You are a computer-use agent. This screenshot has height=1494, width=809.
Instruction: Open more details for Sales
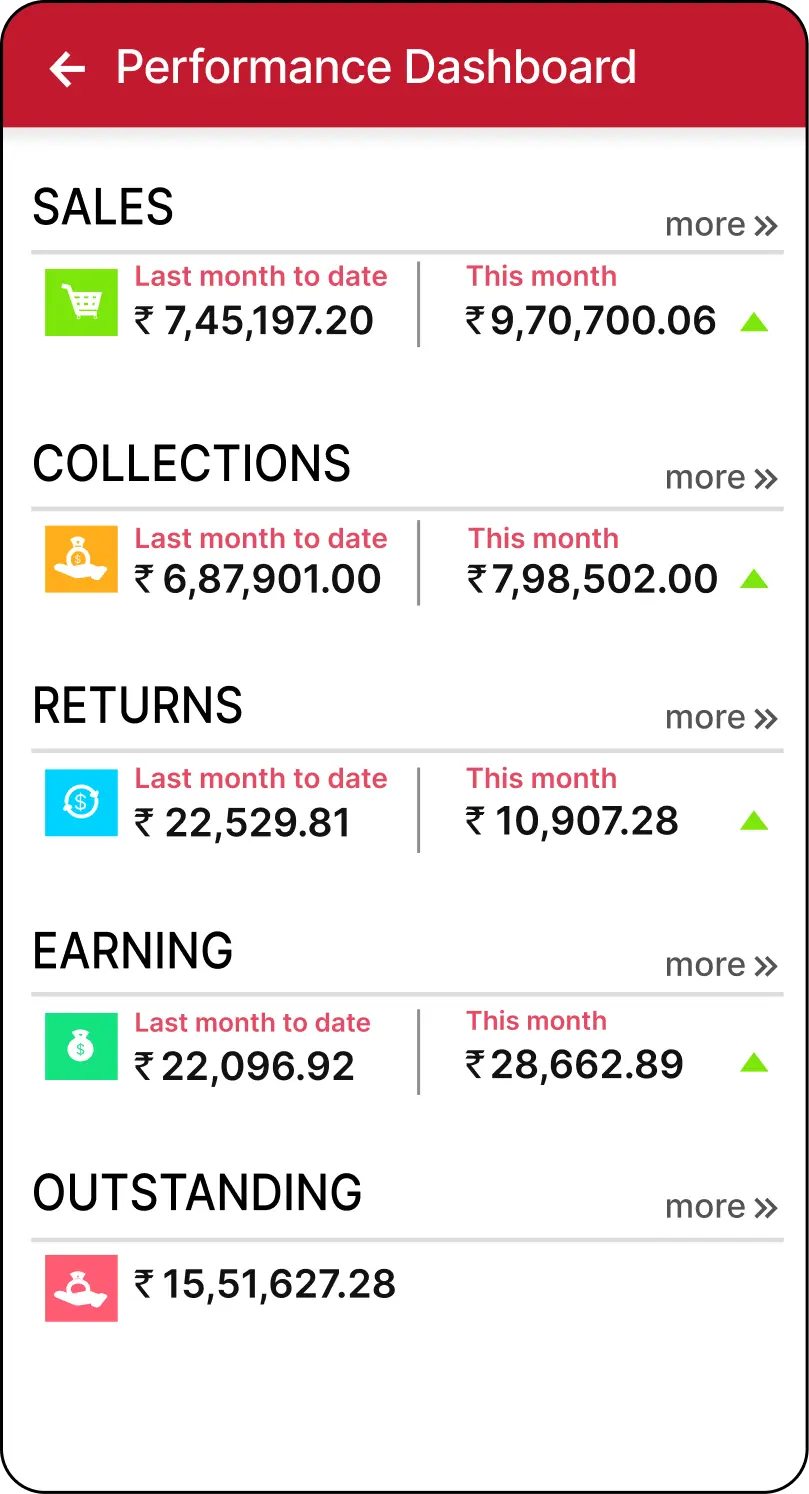[721, 225]
